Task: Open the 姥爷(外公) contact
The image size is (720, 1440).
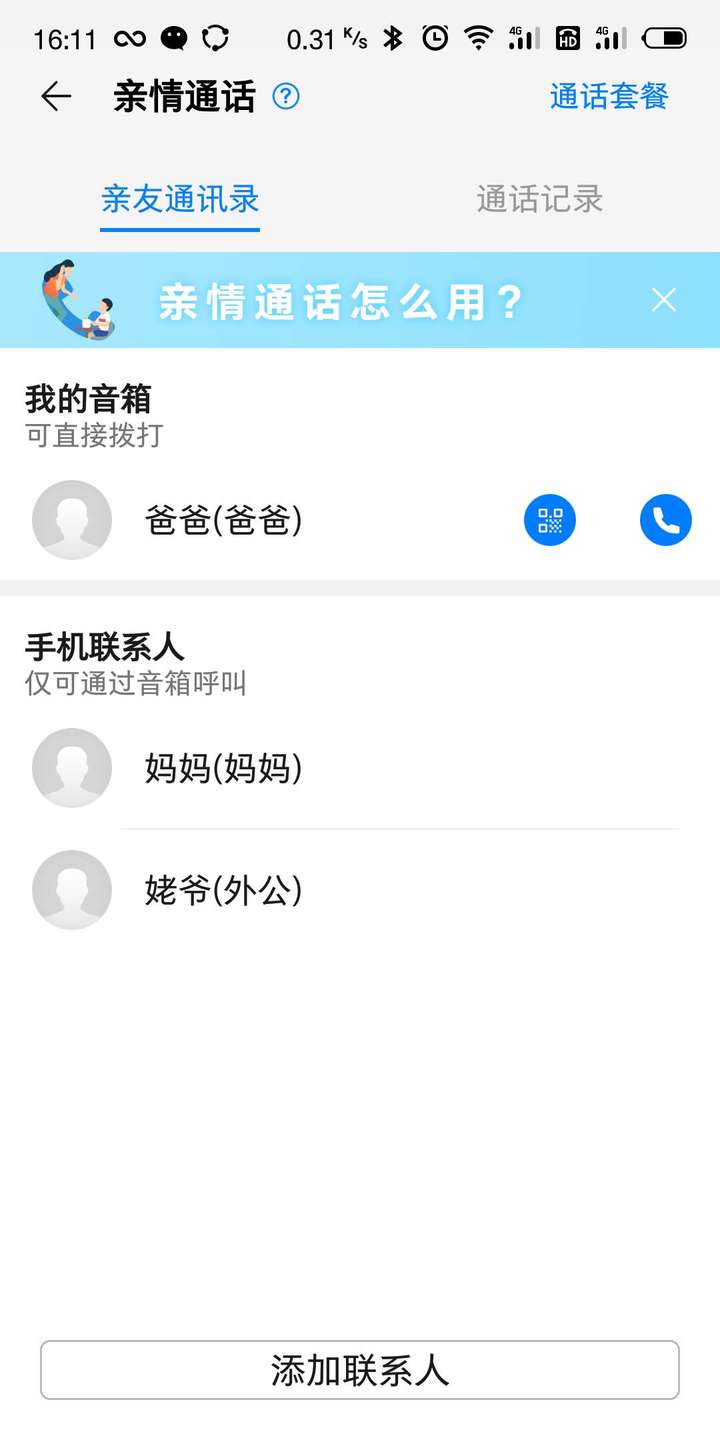Action: [360, 890]
